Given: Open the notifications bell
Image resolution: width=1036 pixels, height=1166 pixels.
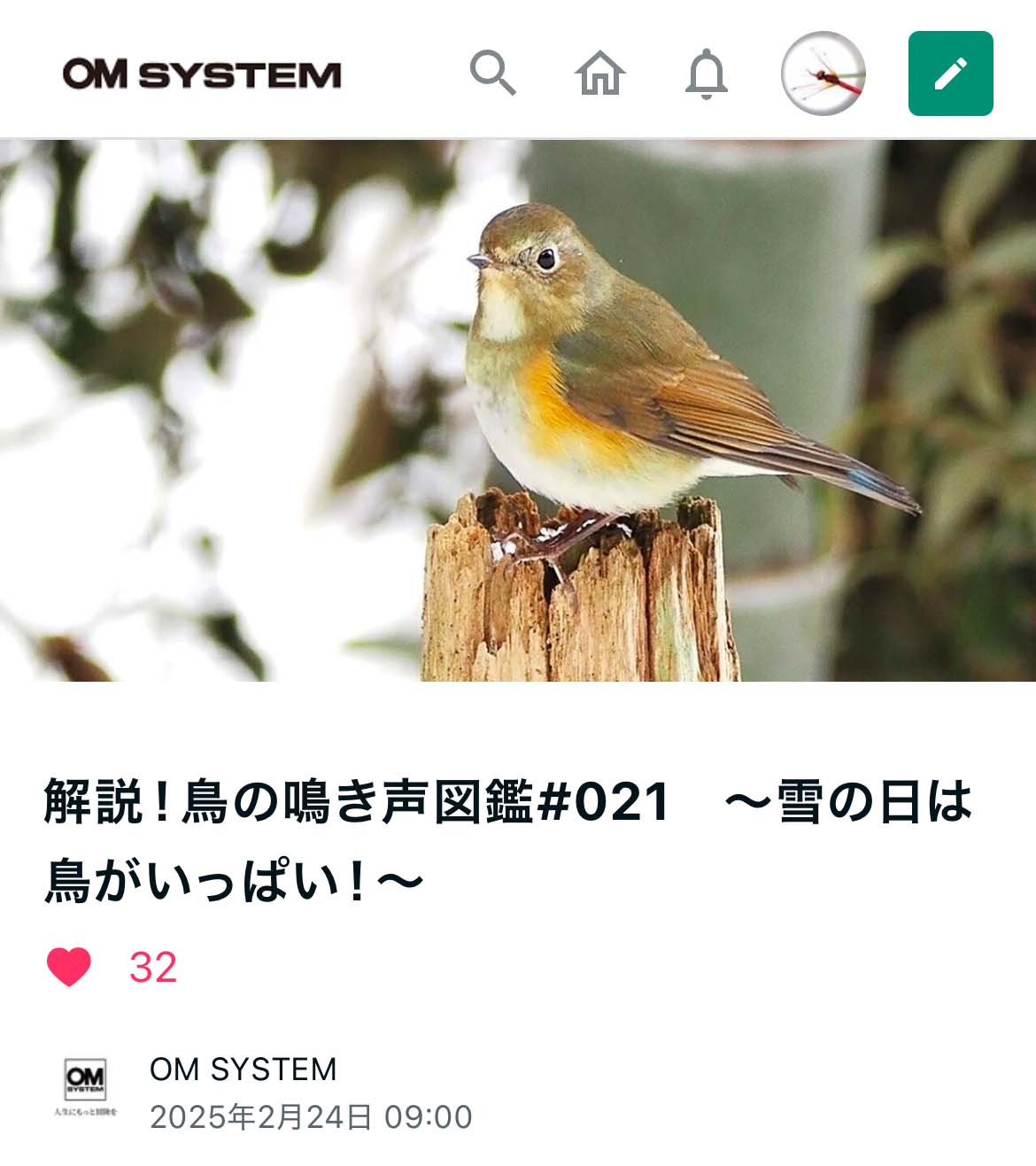Looking at the screenshot, I should (x=707, y=73).
